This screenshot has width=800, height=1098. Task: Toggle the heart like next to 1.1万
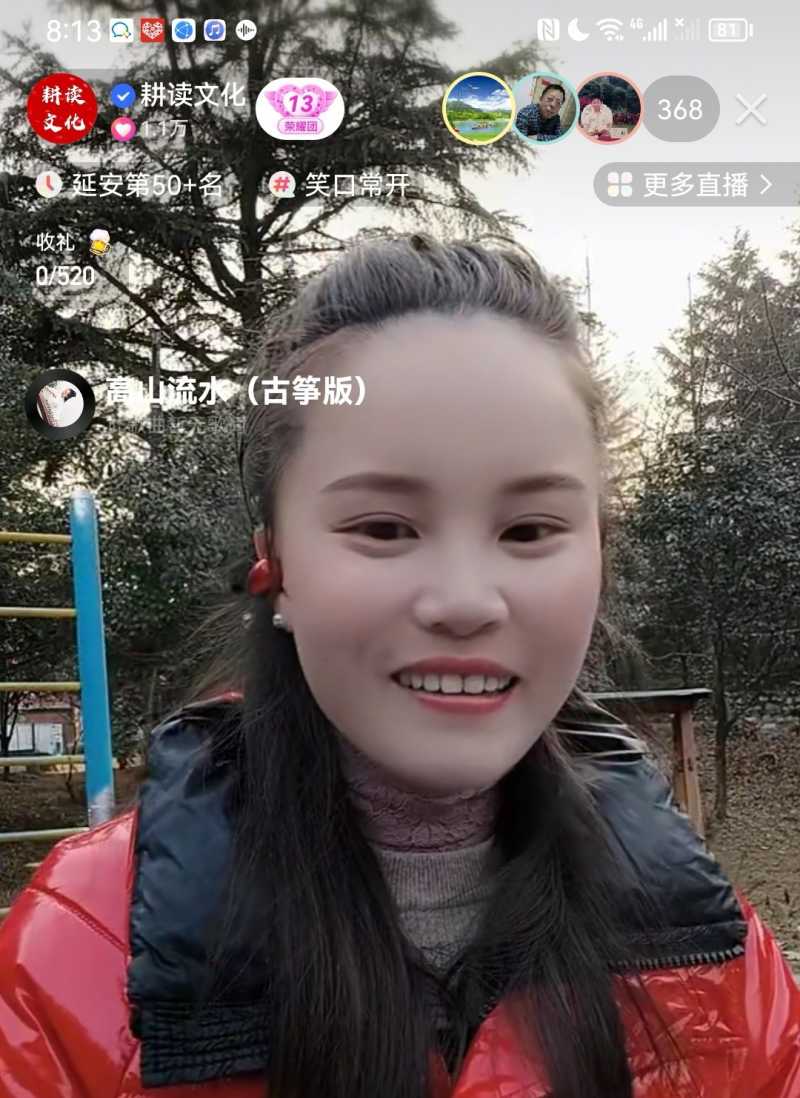tap(122, 129)
